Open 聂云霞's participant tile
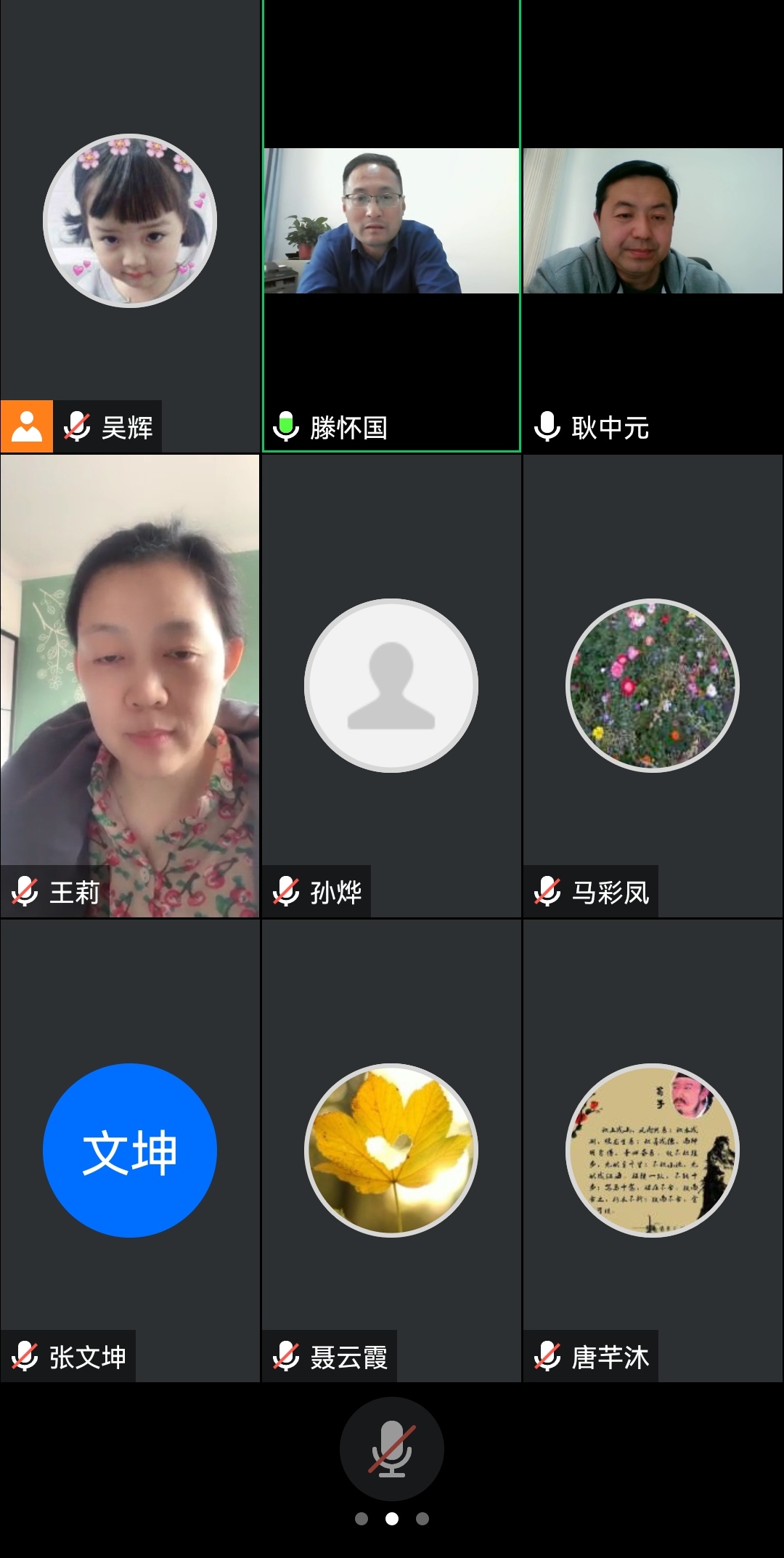 [x=391, y=1151]
